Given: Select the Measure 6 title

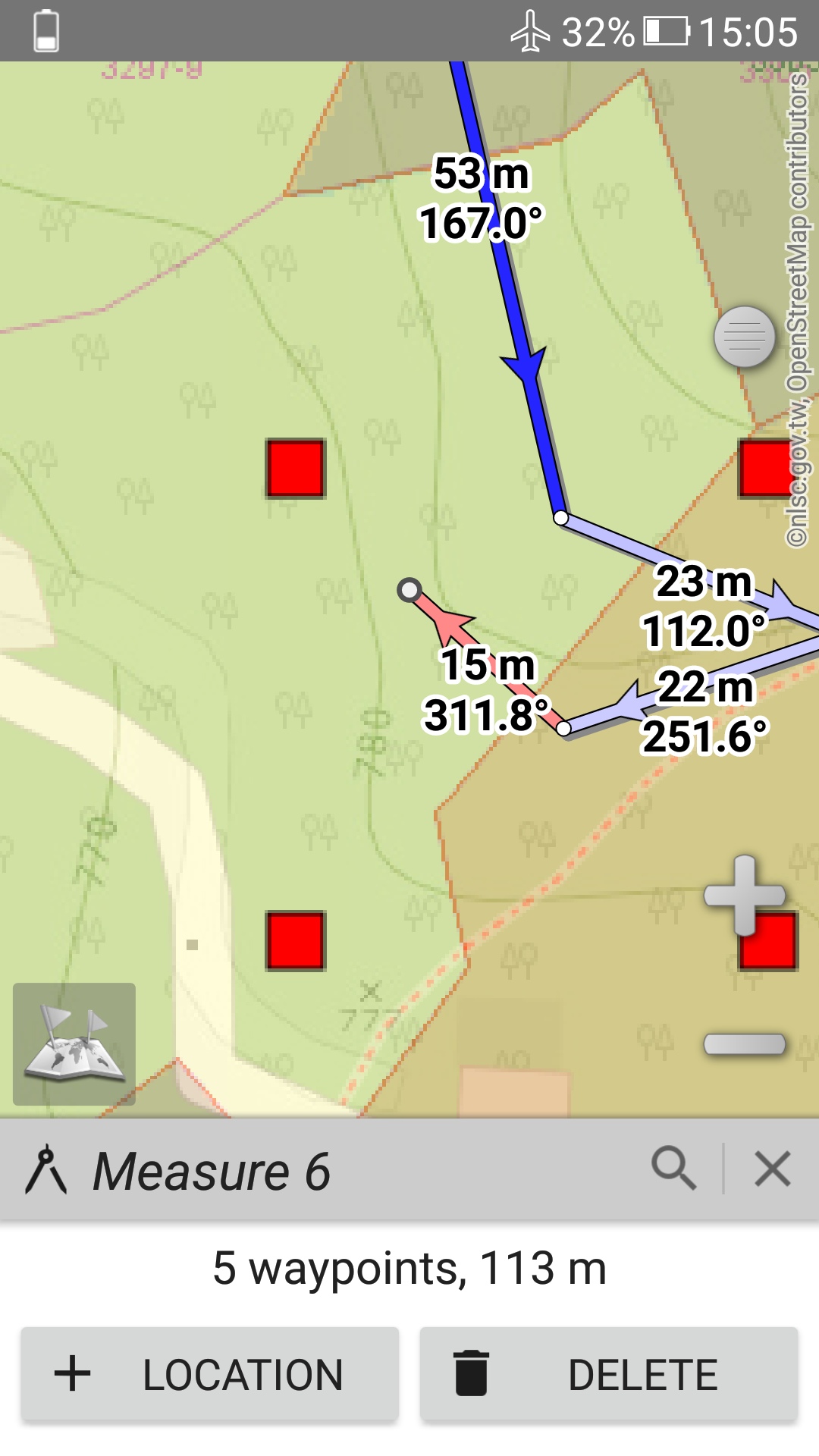Looking at the screenshot, I should (x=211, y=1172).
